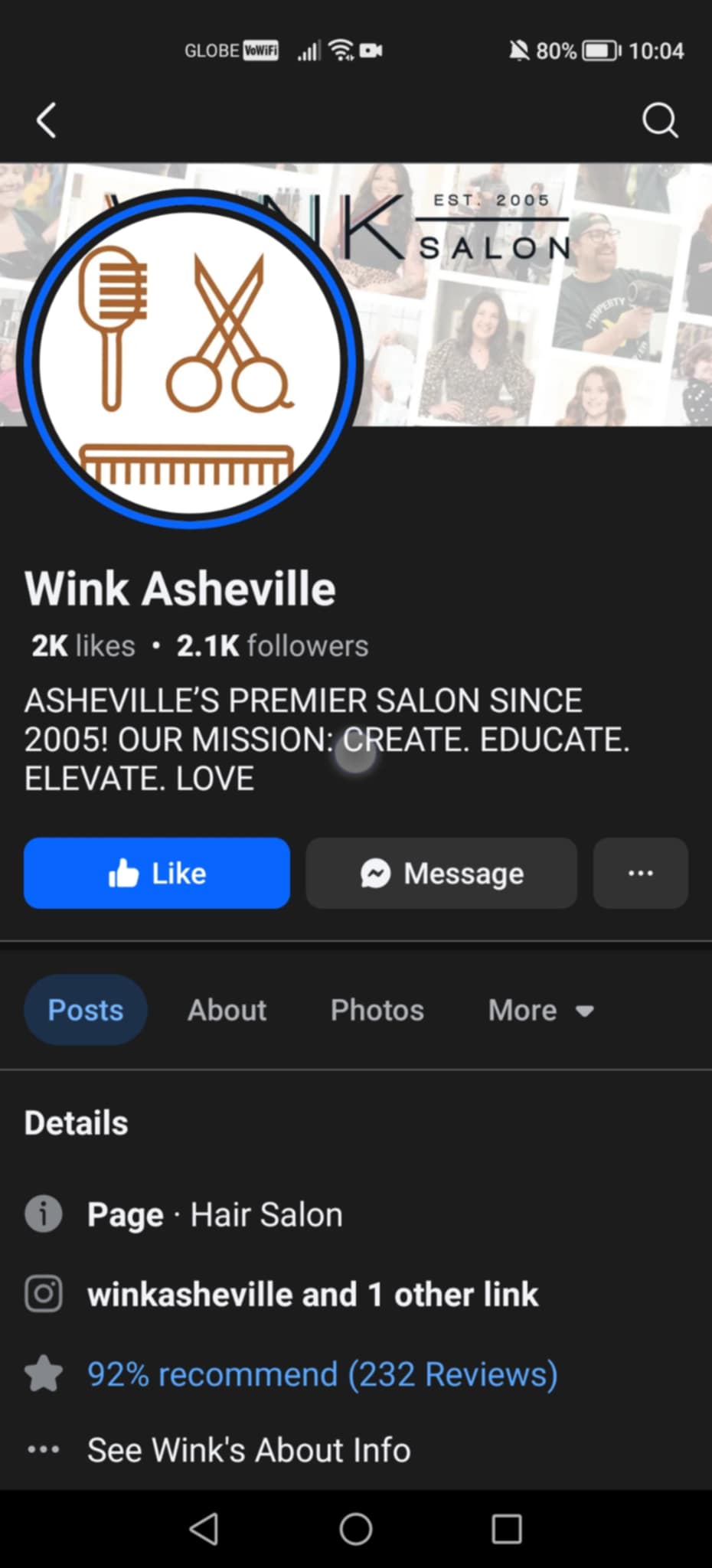Message Wink Asheville
This screenshot has height=1568, width=712.
click(x=442, y=873)
